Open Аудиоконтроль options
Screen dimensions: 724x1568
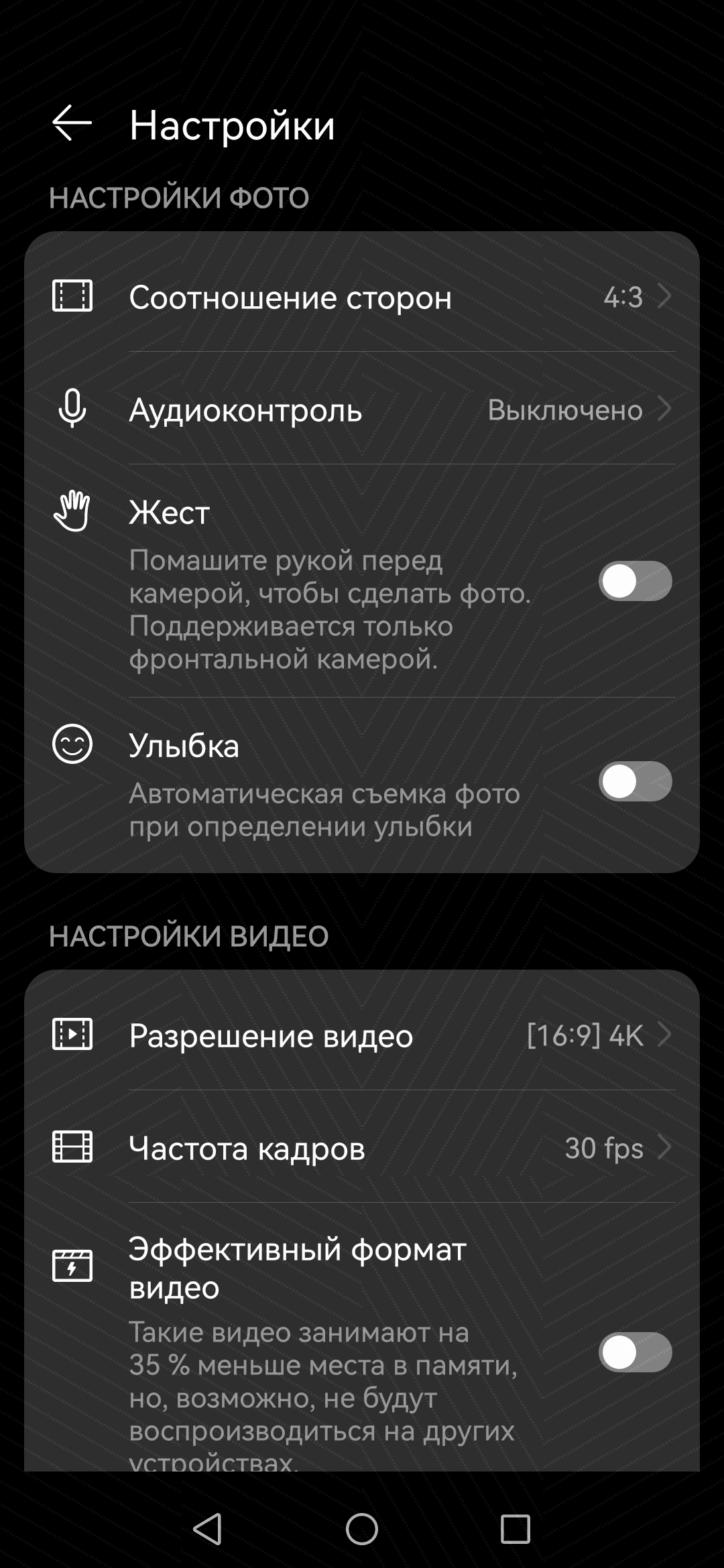pyautogui.click(x=362, y=409)
